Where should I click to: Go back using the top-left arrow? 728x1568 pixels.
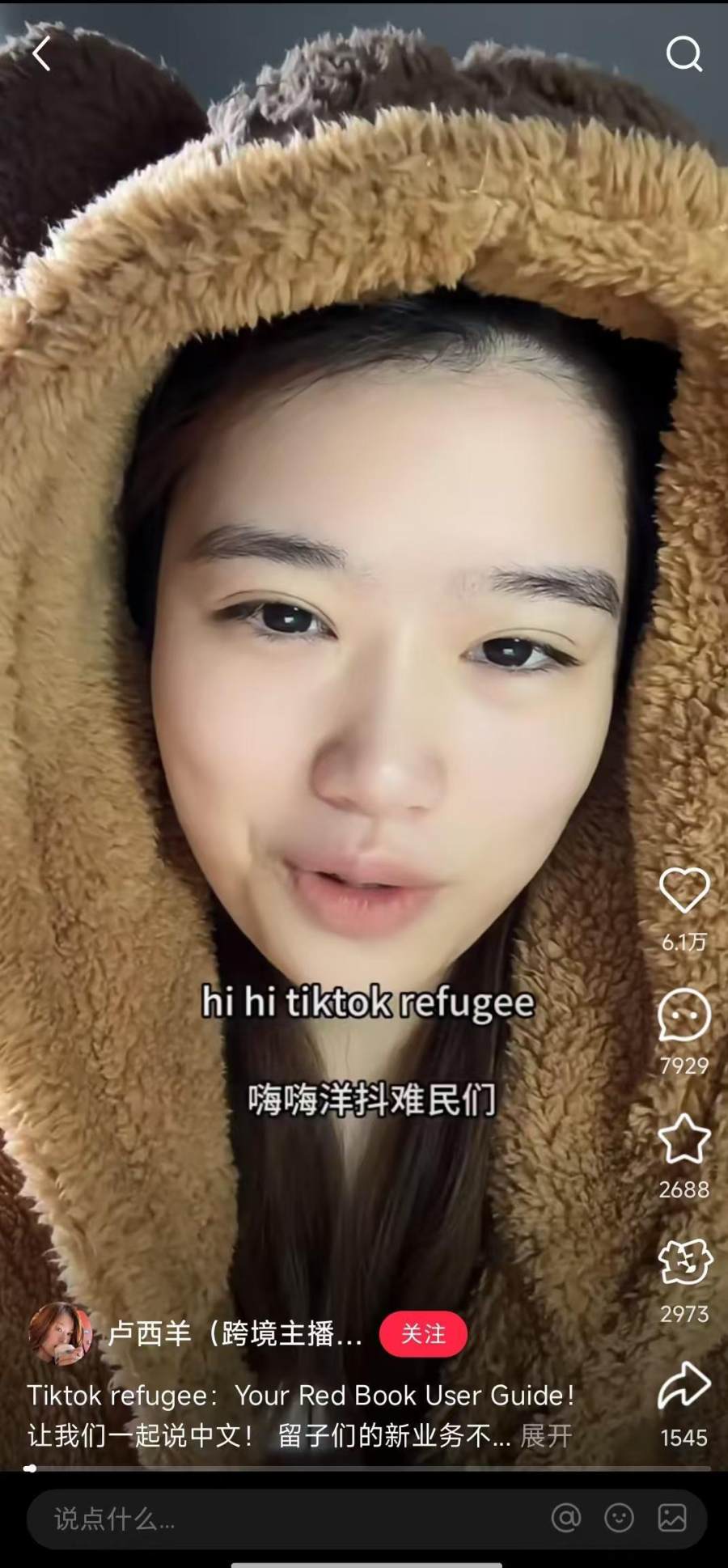pos(41,54)
